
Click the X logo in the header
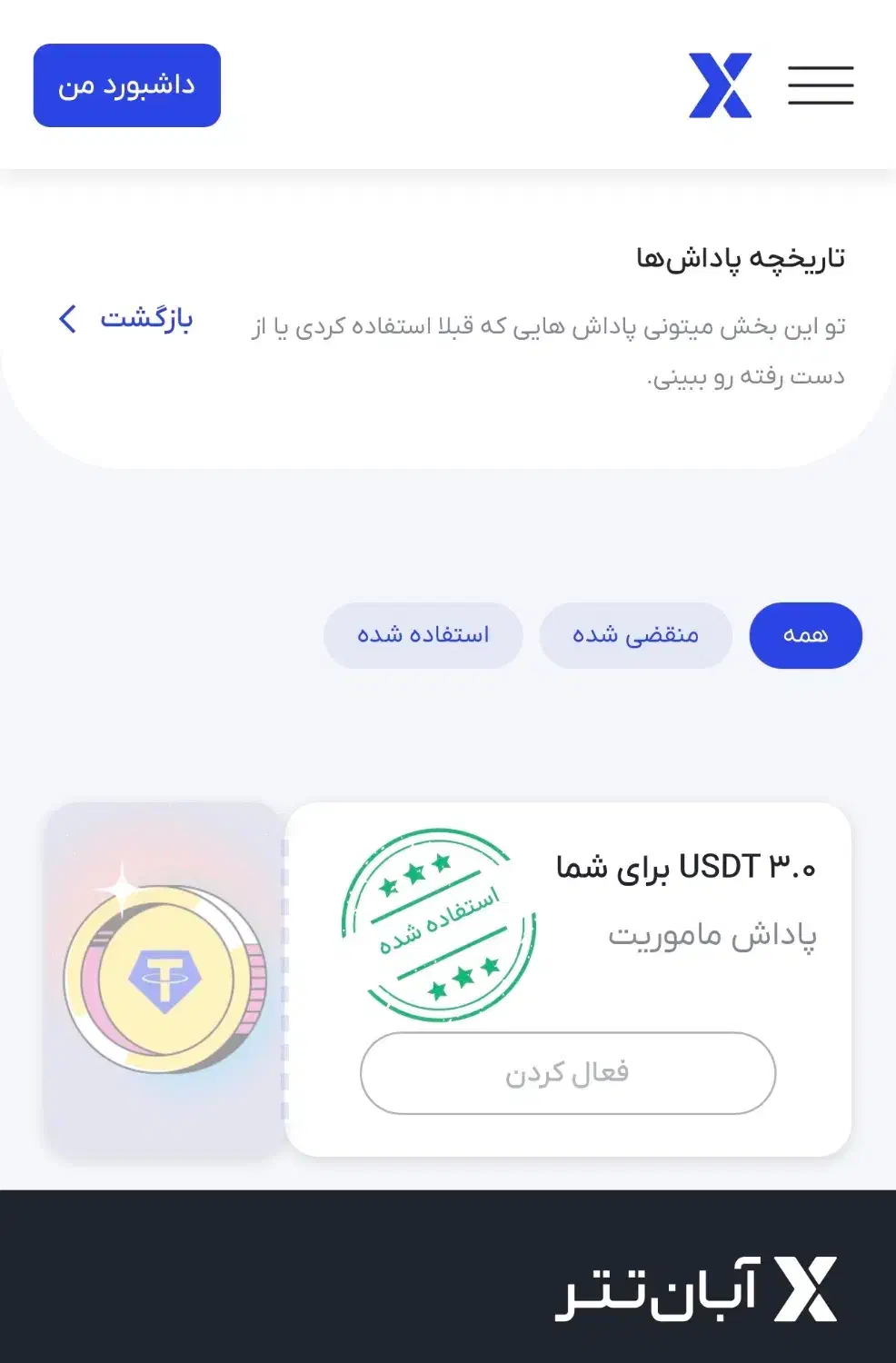721,85
